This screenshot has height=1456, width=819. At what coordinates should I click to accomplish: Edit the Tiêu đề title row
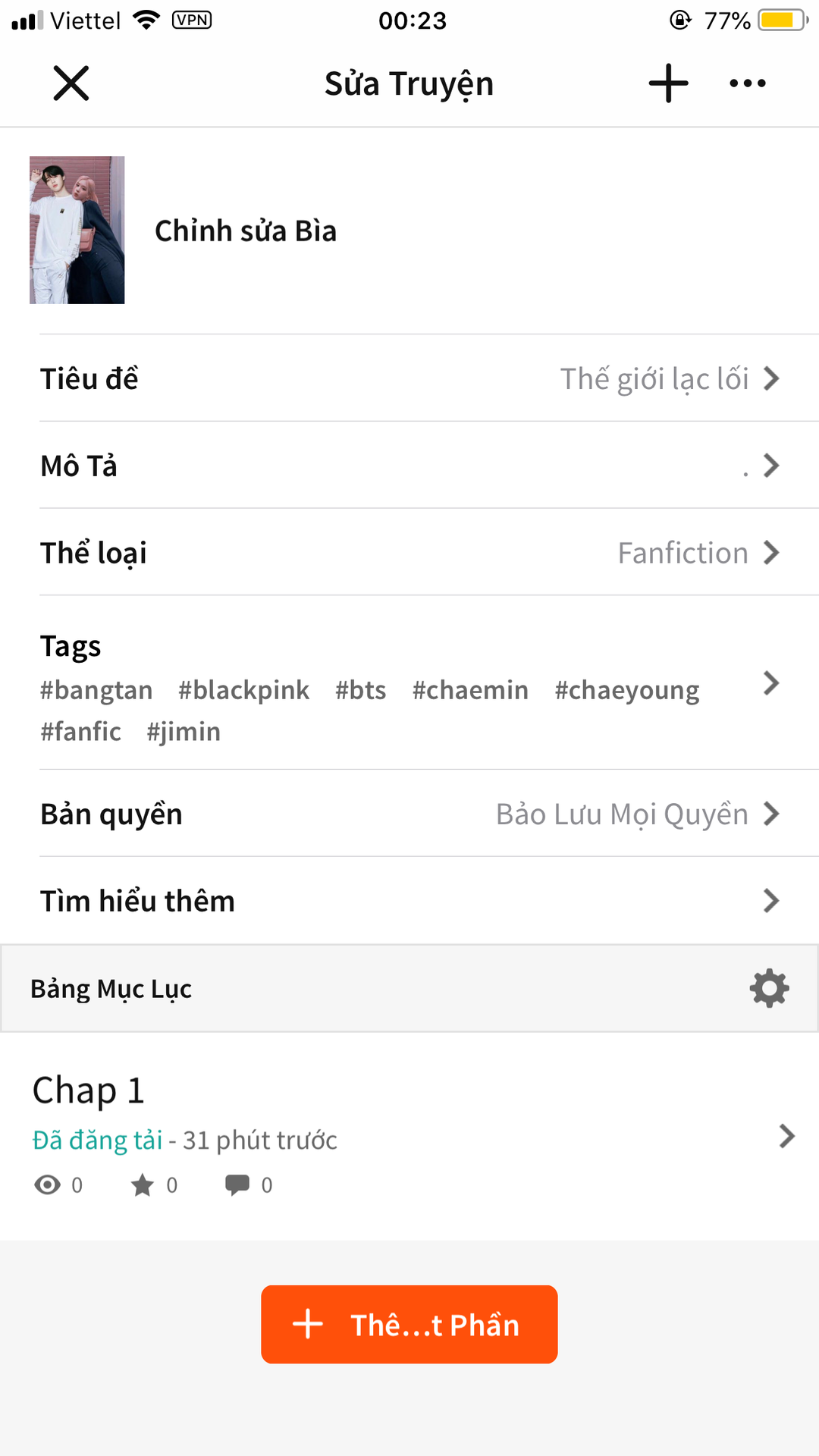(409, 378)
